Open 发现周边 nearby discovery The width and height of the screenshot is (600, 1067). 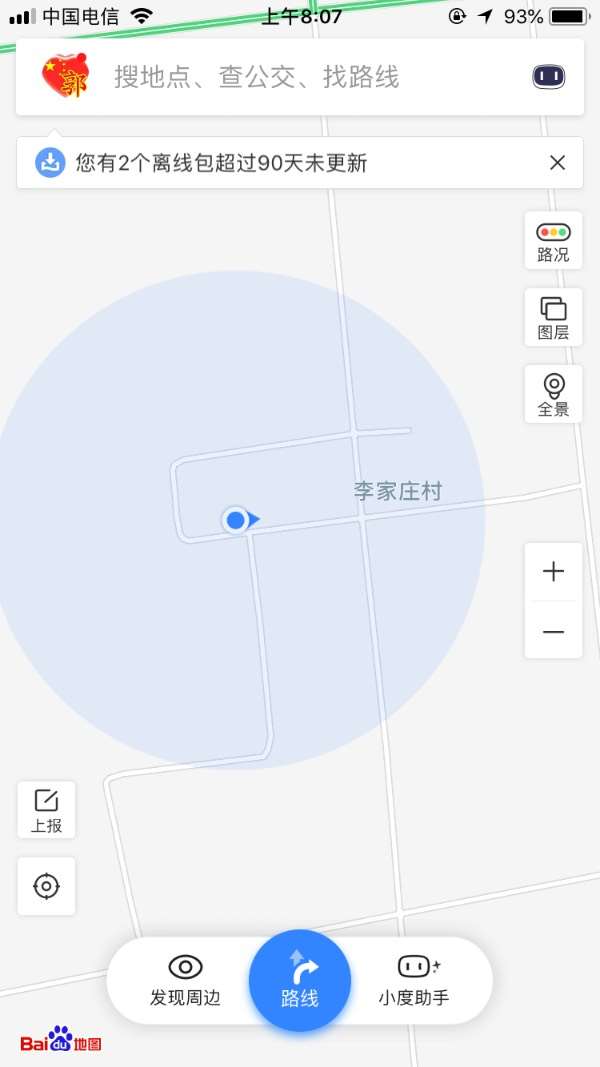coord(185,979)
